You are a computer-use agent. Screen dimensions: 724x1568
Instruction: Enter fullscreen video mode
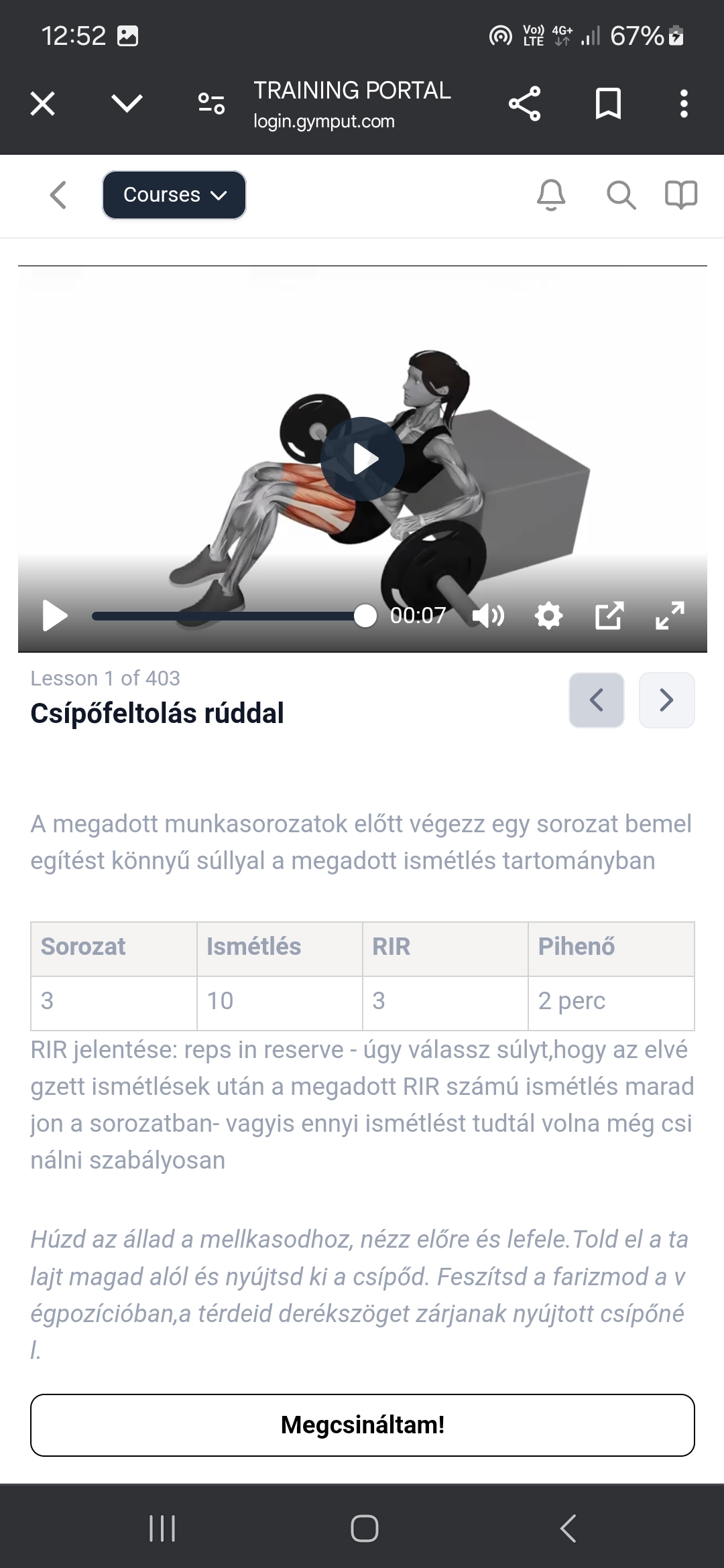coord(670,615)
